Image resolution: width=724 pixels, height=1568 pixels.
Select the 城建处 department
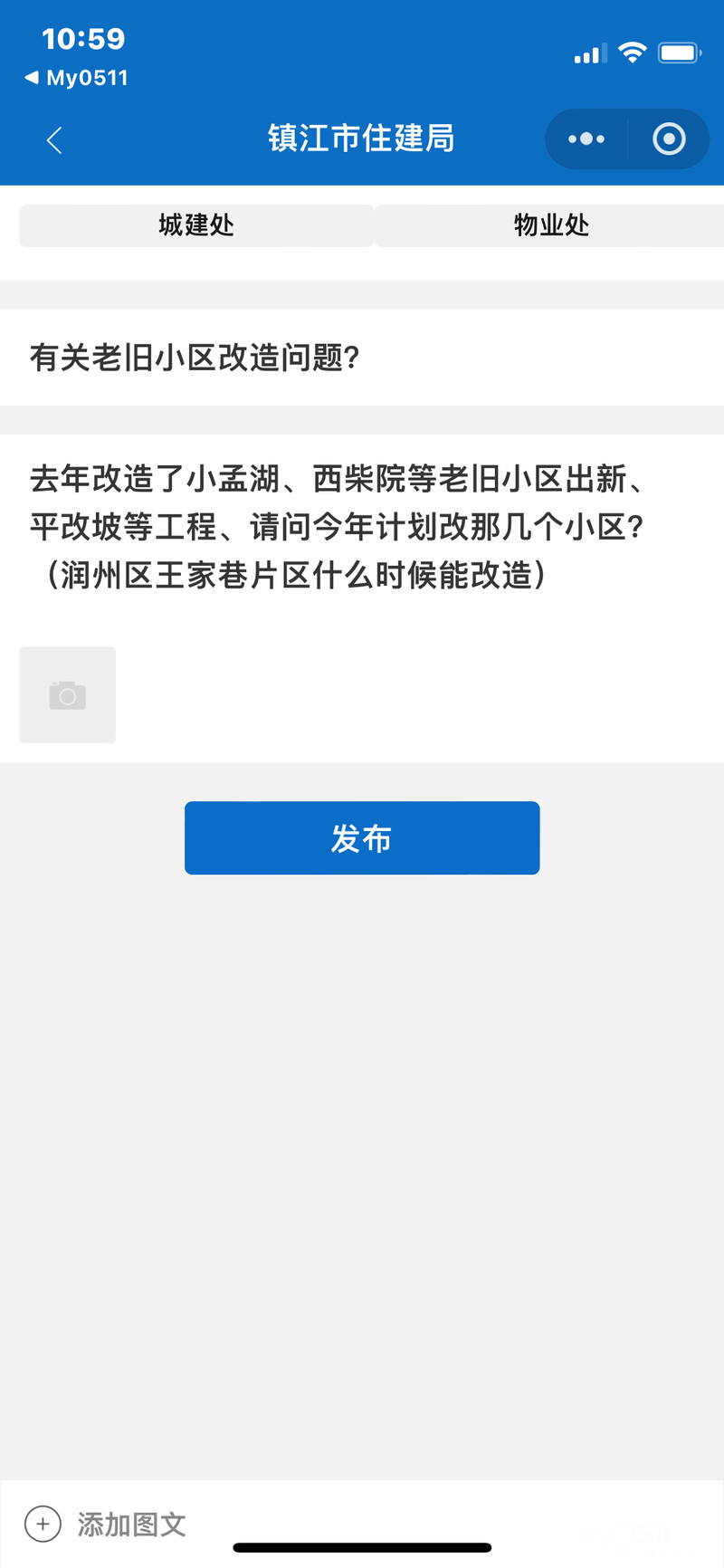196,225
